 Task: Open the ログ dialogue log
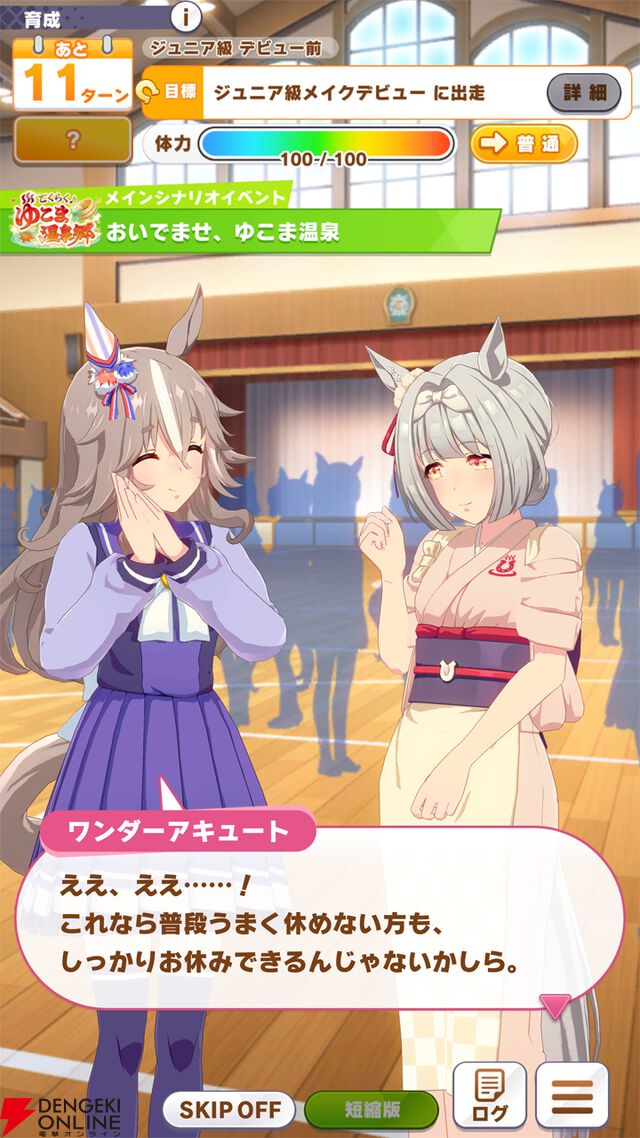pos(489,1094)
